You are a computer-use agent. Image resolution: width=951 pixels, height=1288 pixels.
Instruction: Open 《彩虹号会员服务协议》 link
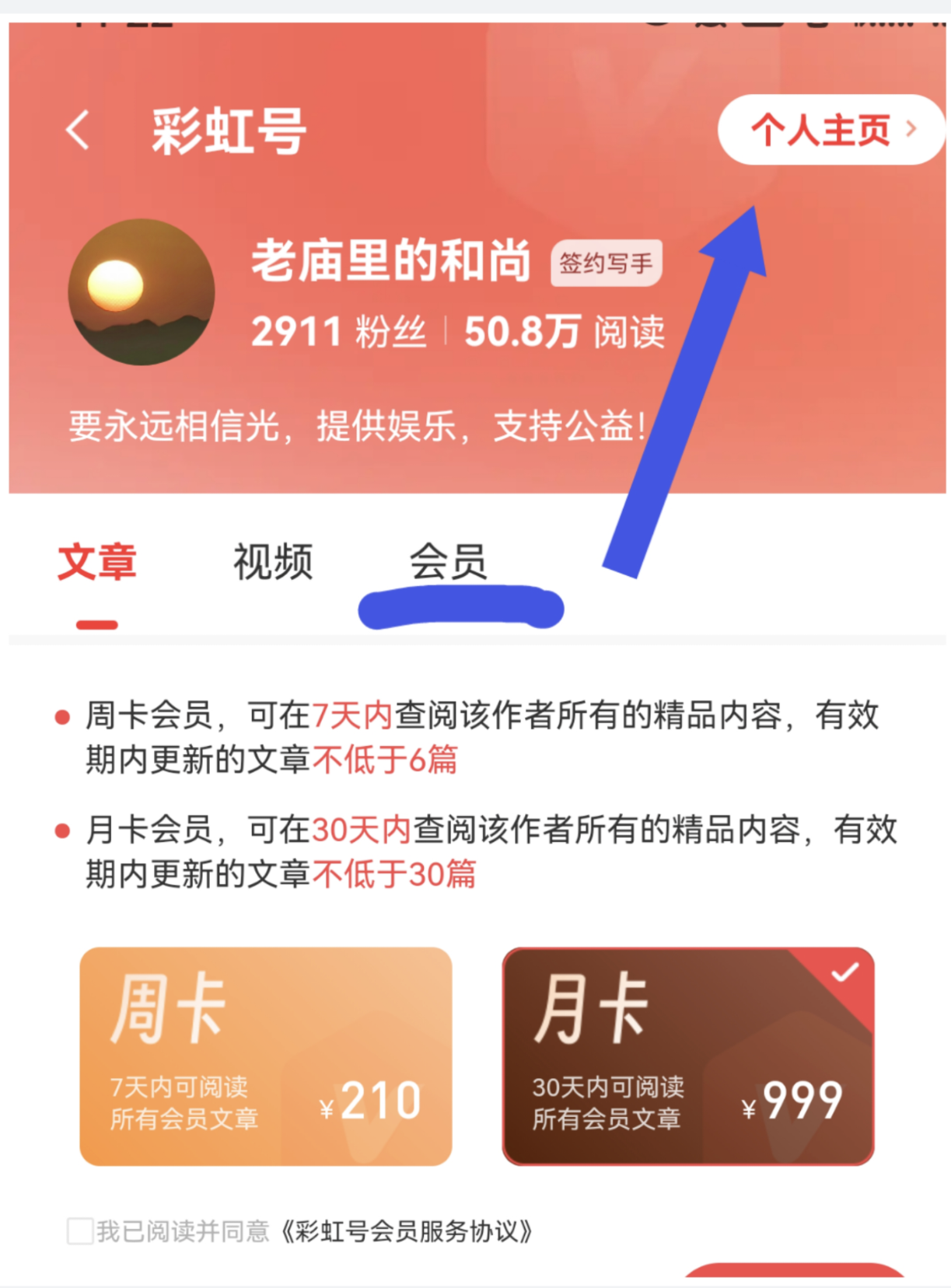[404, 1231]
